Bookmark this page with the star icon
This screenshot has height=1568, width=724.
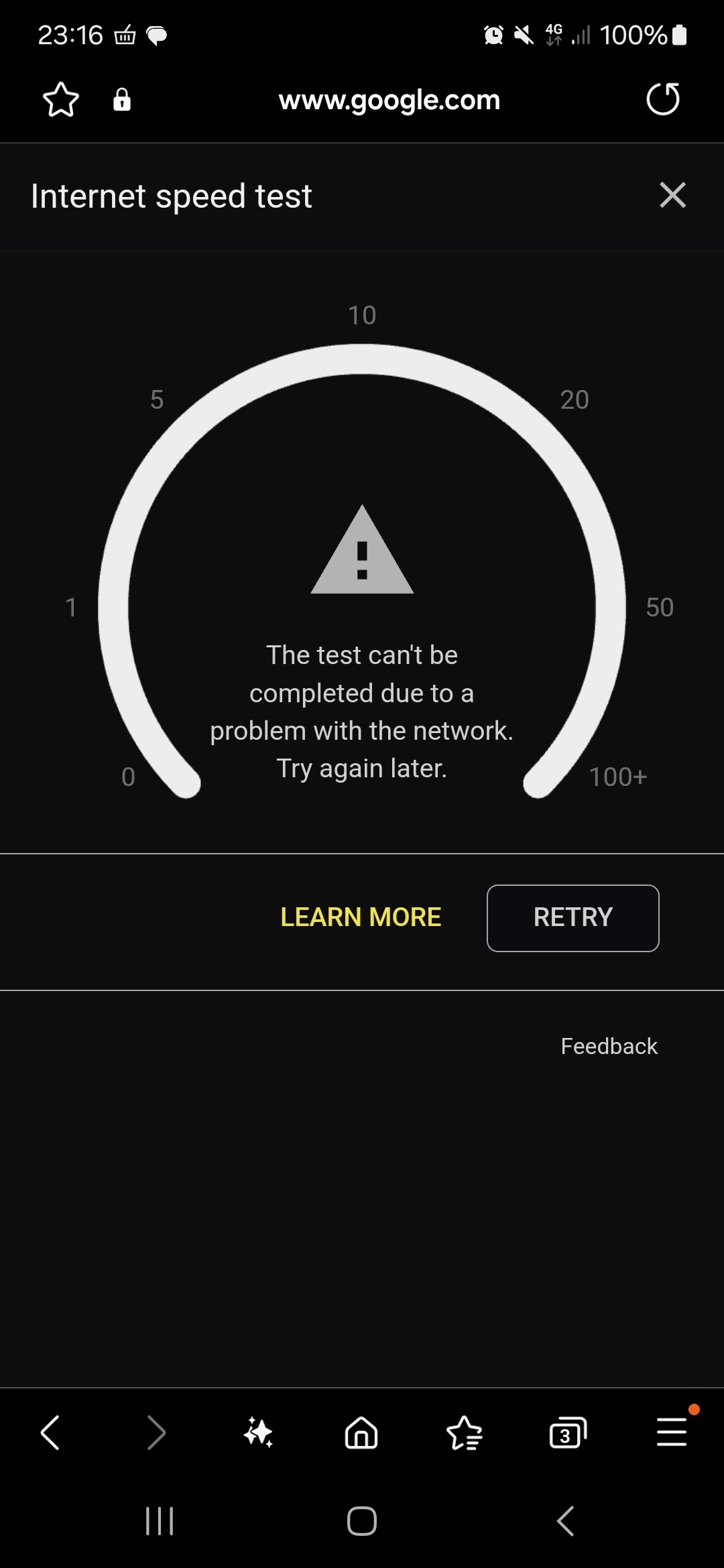[61, 100]
